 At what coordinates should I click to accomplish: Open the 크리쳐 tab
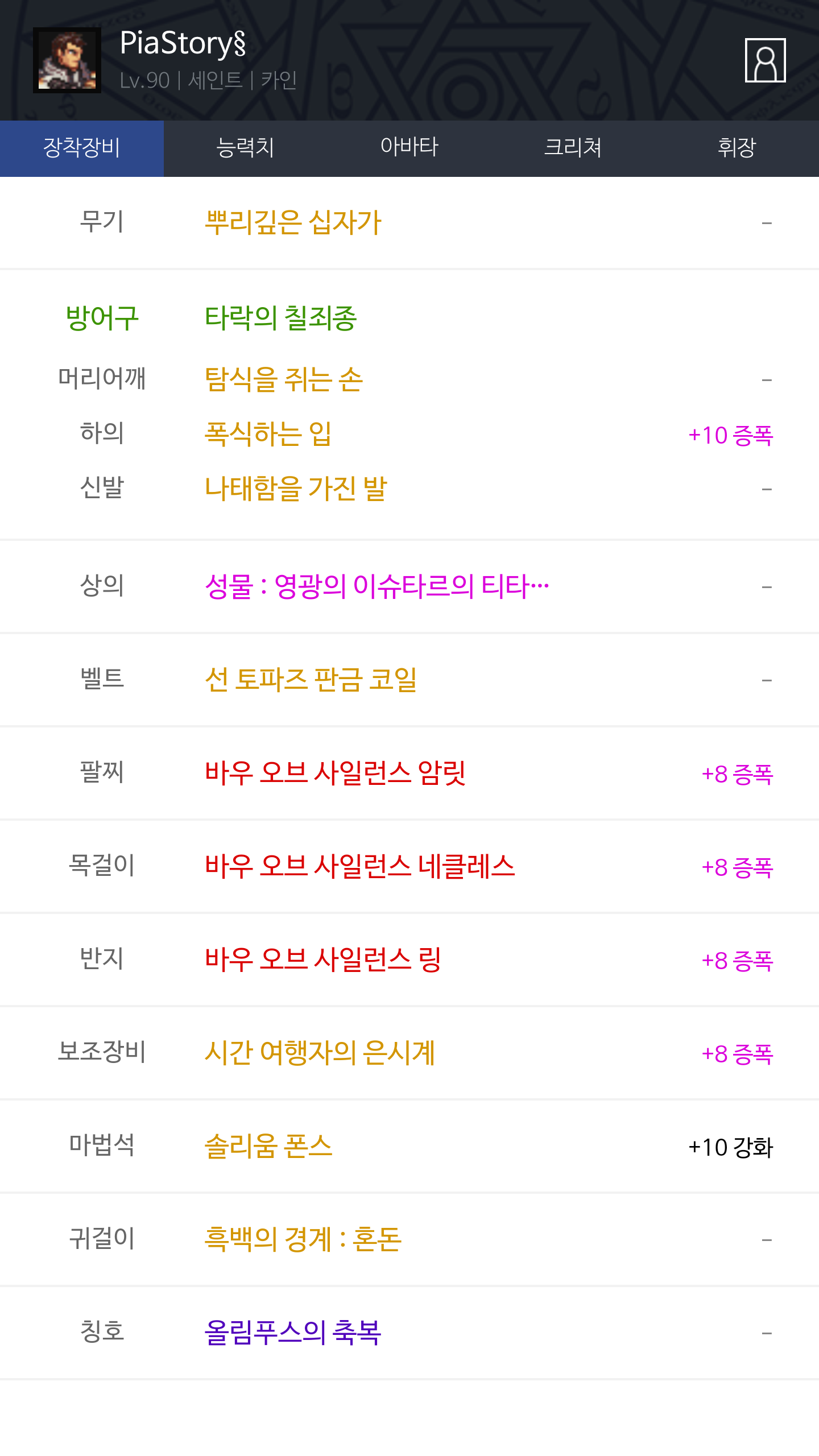click(573, 148)
